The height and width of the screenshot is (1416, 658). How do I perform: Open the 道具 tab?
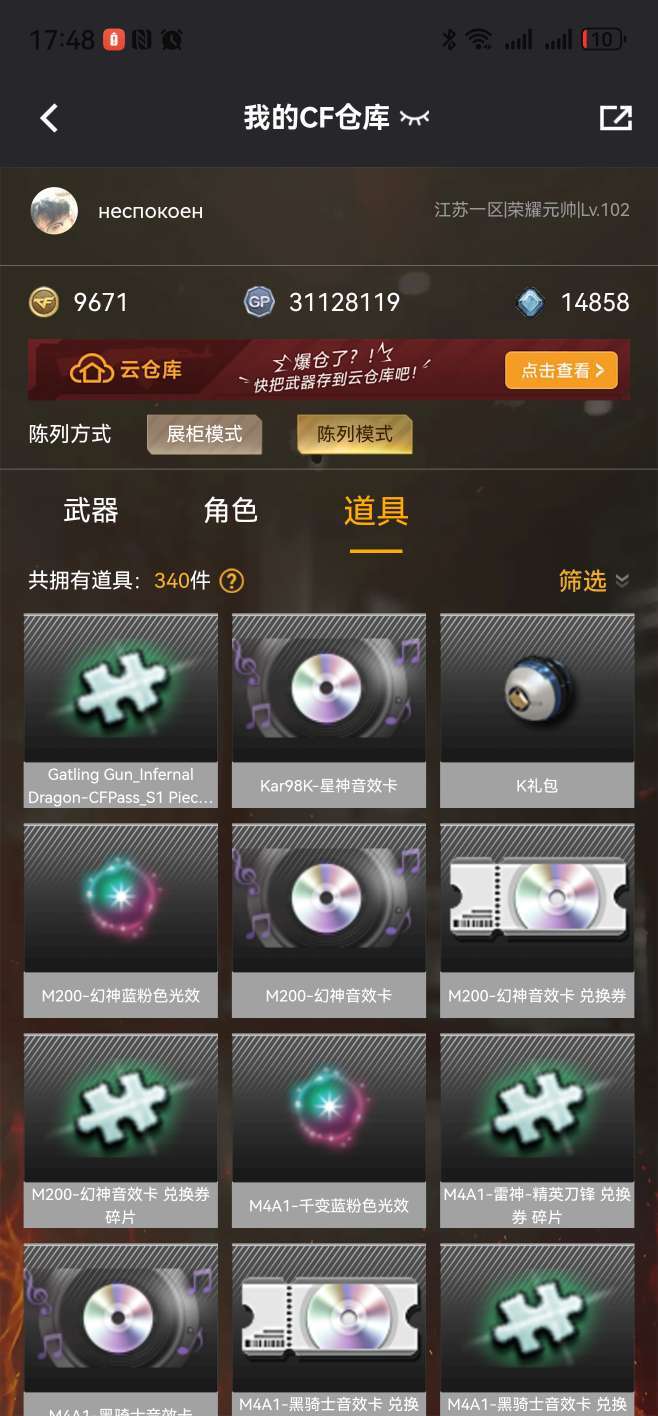pyautogui.click(x=376, y=511)
